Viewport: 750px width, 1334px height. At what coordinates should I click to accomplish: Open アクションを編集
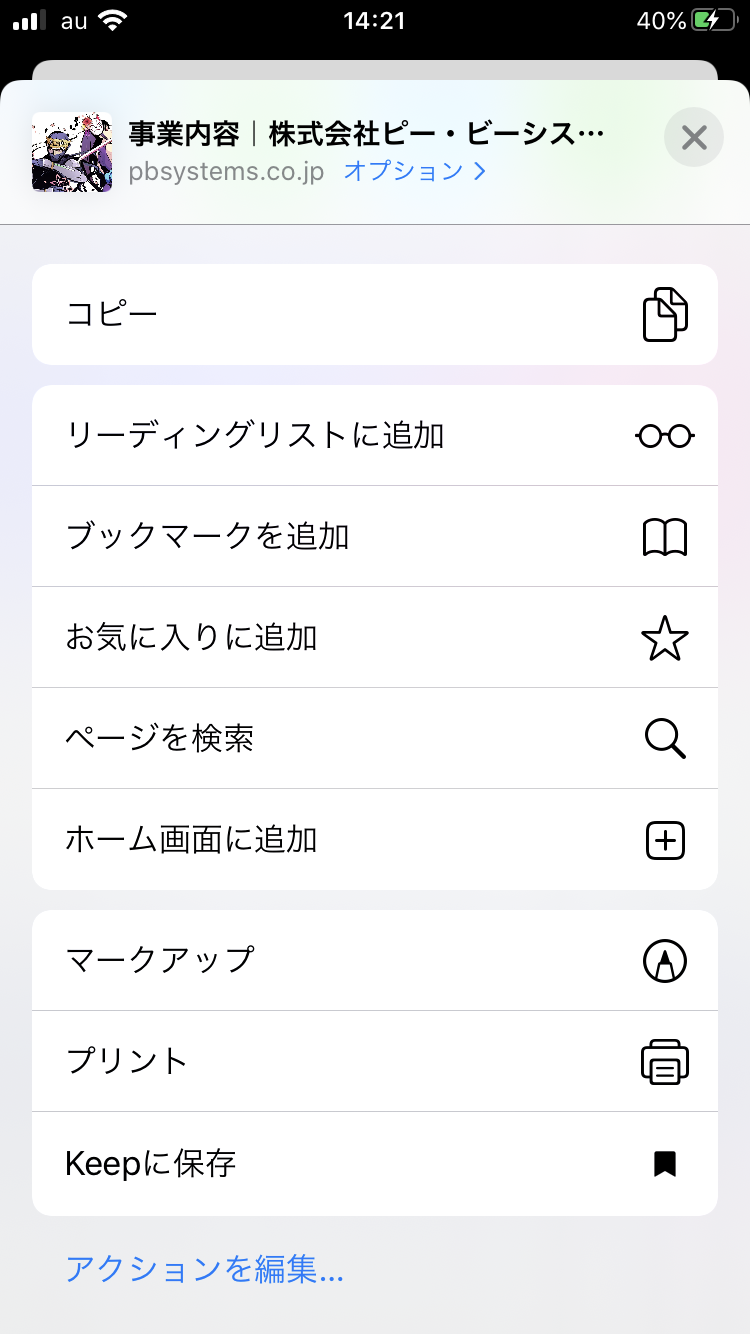(x=204, y=1270)
